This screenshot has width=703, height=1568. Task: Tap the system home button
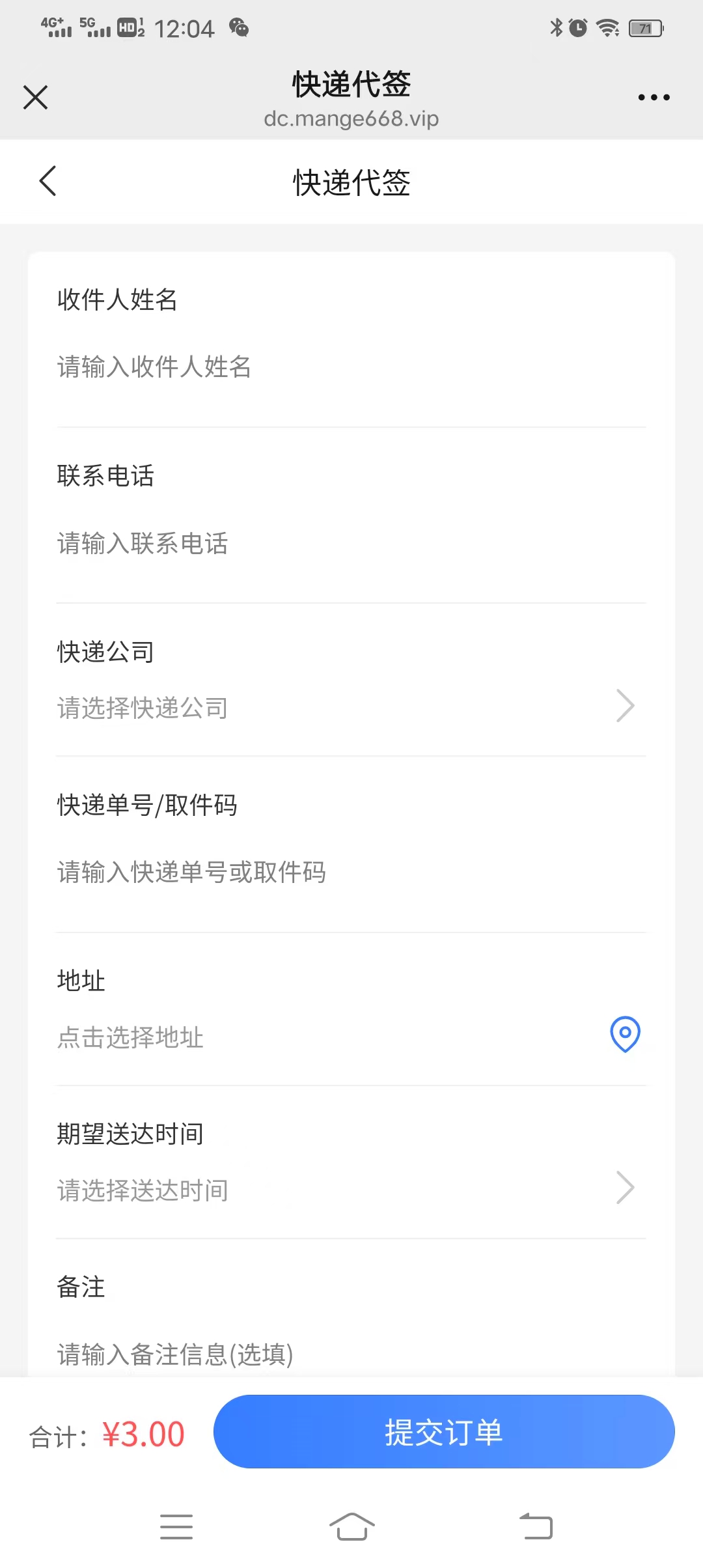[351, 1526]
